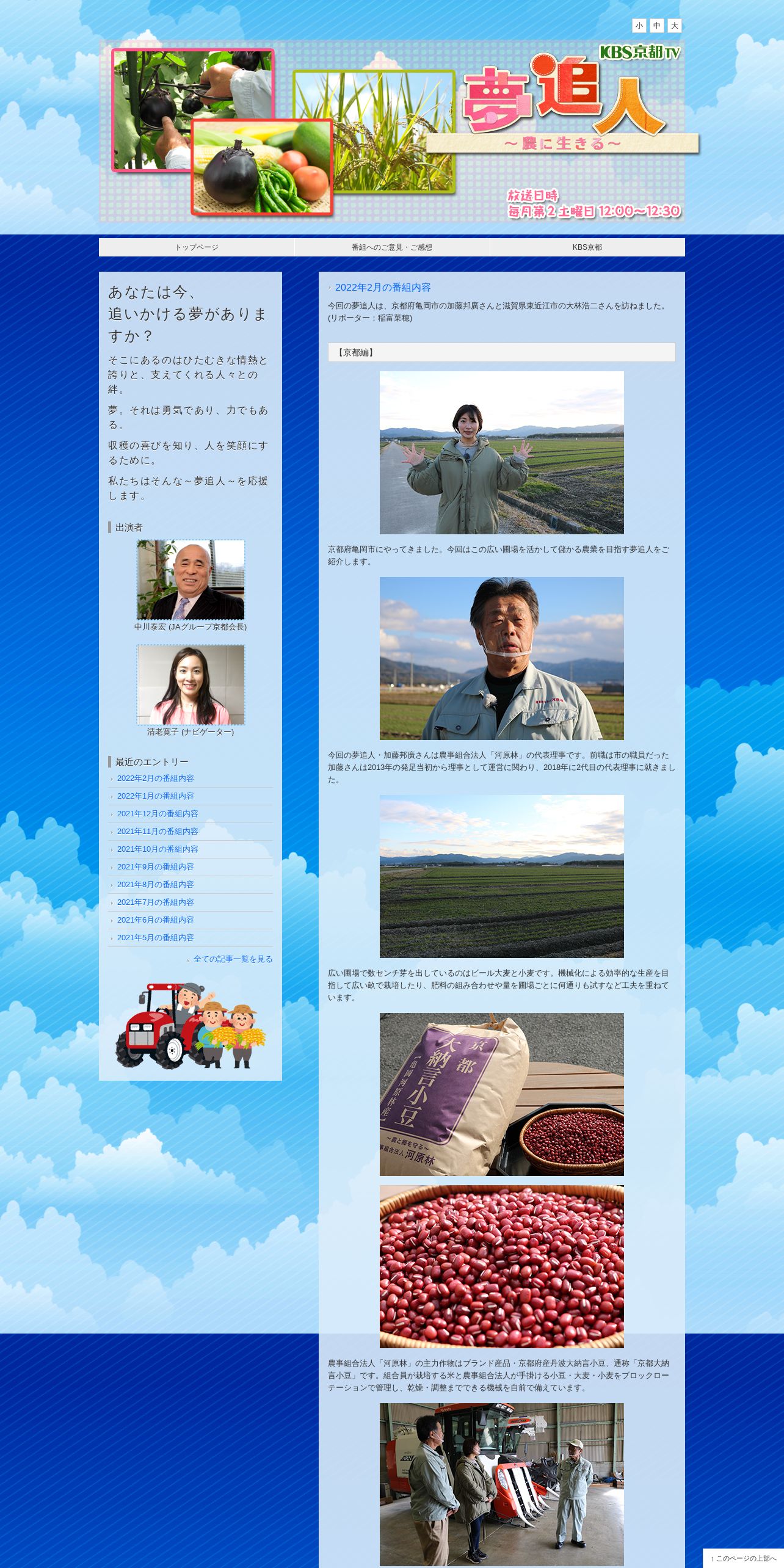Jump to top with このページの上部へ
784x1568 pixels.
743,1558
